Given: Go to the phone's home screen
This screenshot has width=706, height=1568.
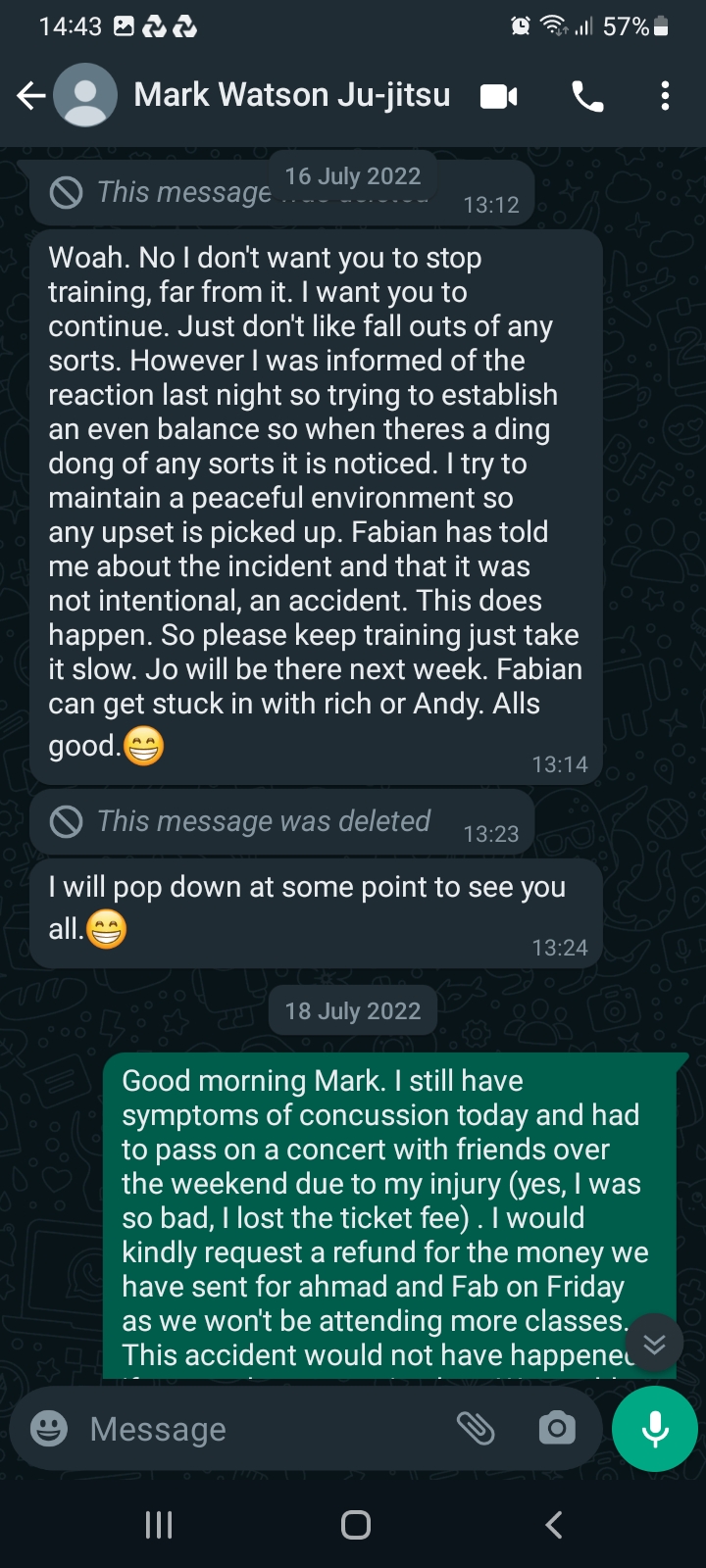Looking at the screenshot, I should [355, 1524].
